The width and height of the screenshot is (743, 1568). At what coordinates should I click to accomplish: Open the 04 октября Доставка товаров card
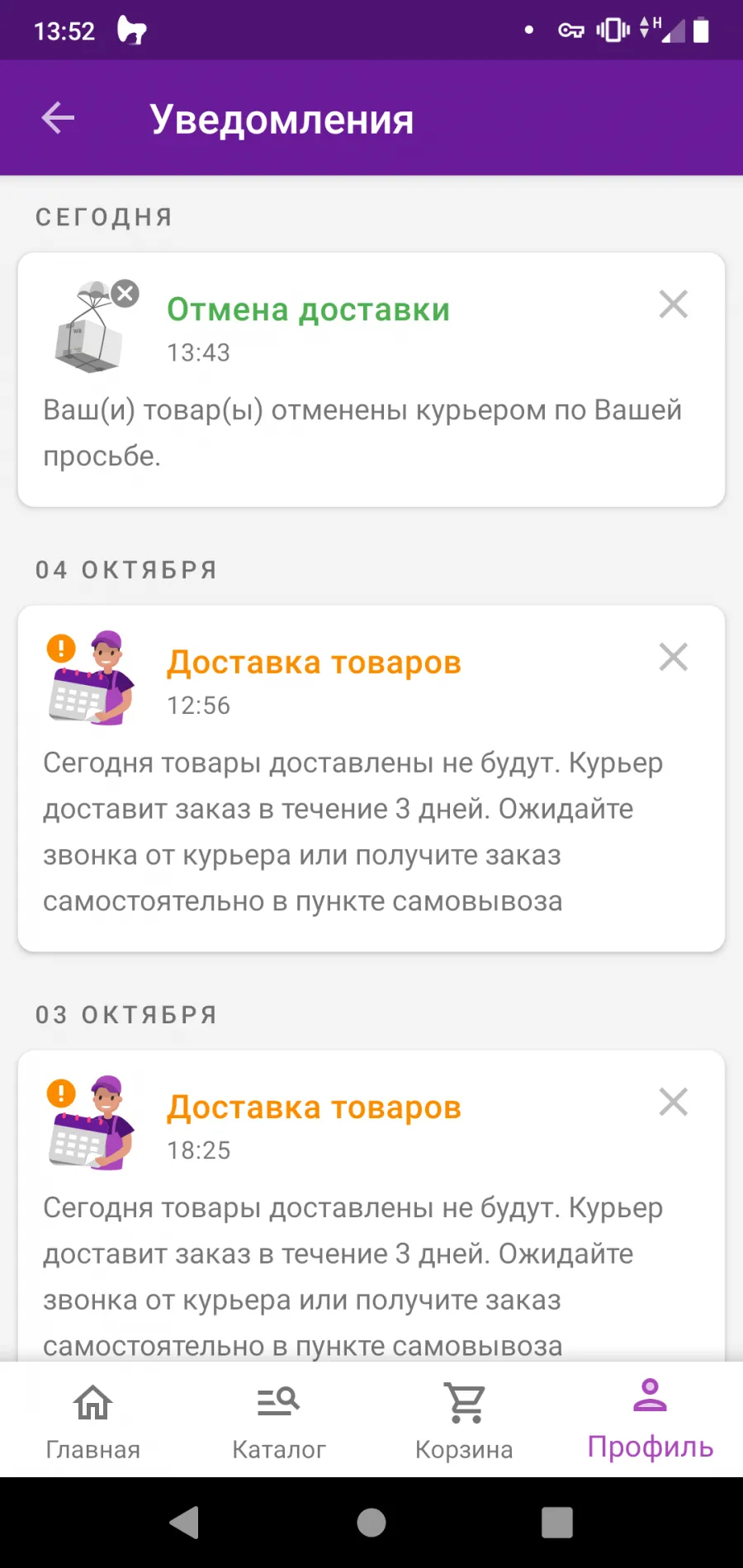pos(371,778)
